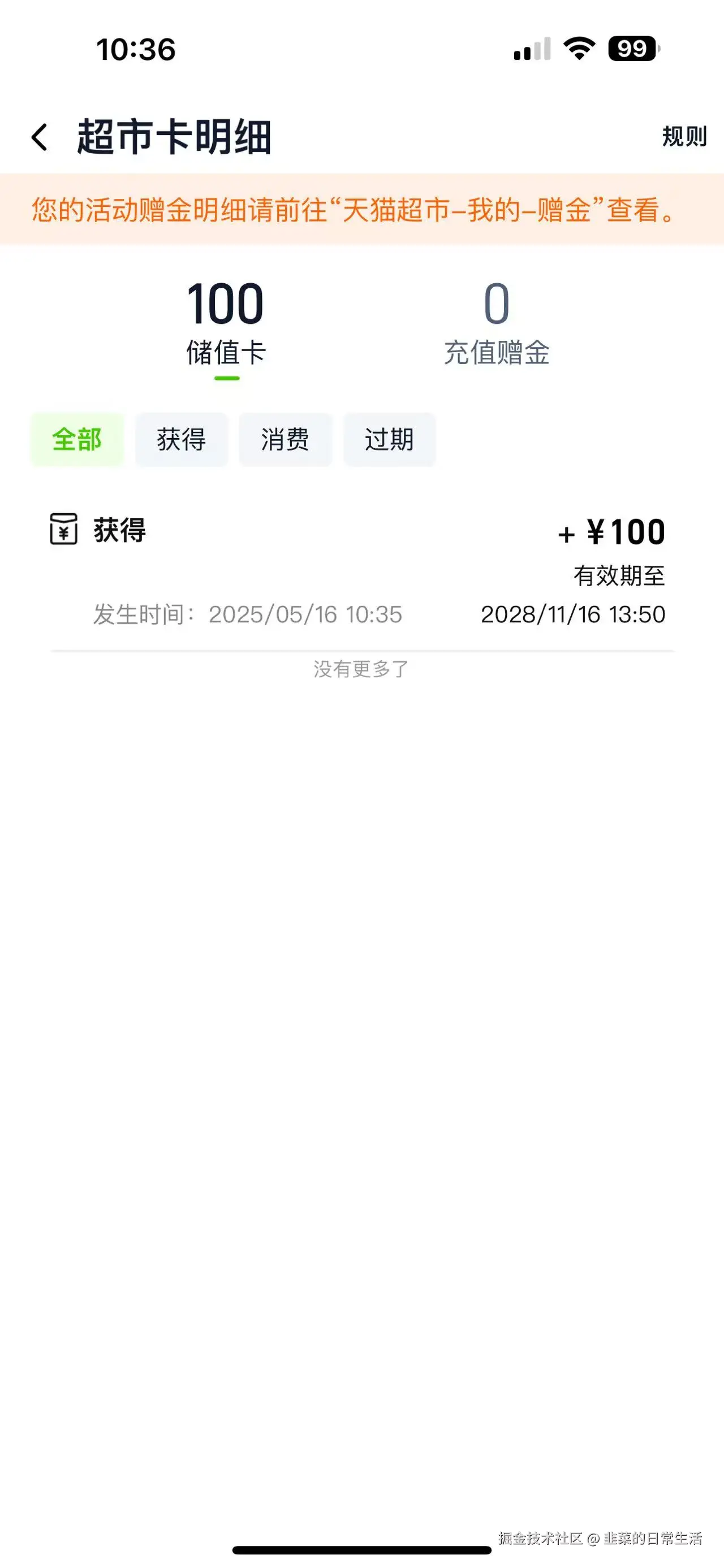Viewport: 724px width, 1568px height.
Task: Tap the home indicator bar at bottom
Action: pos(361,1550)
